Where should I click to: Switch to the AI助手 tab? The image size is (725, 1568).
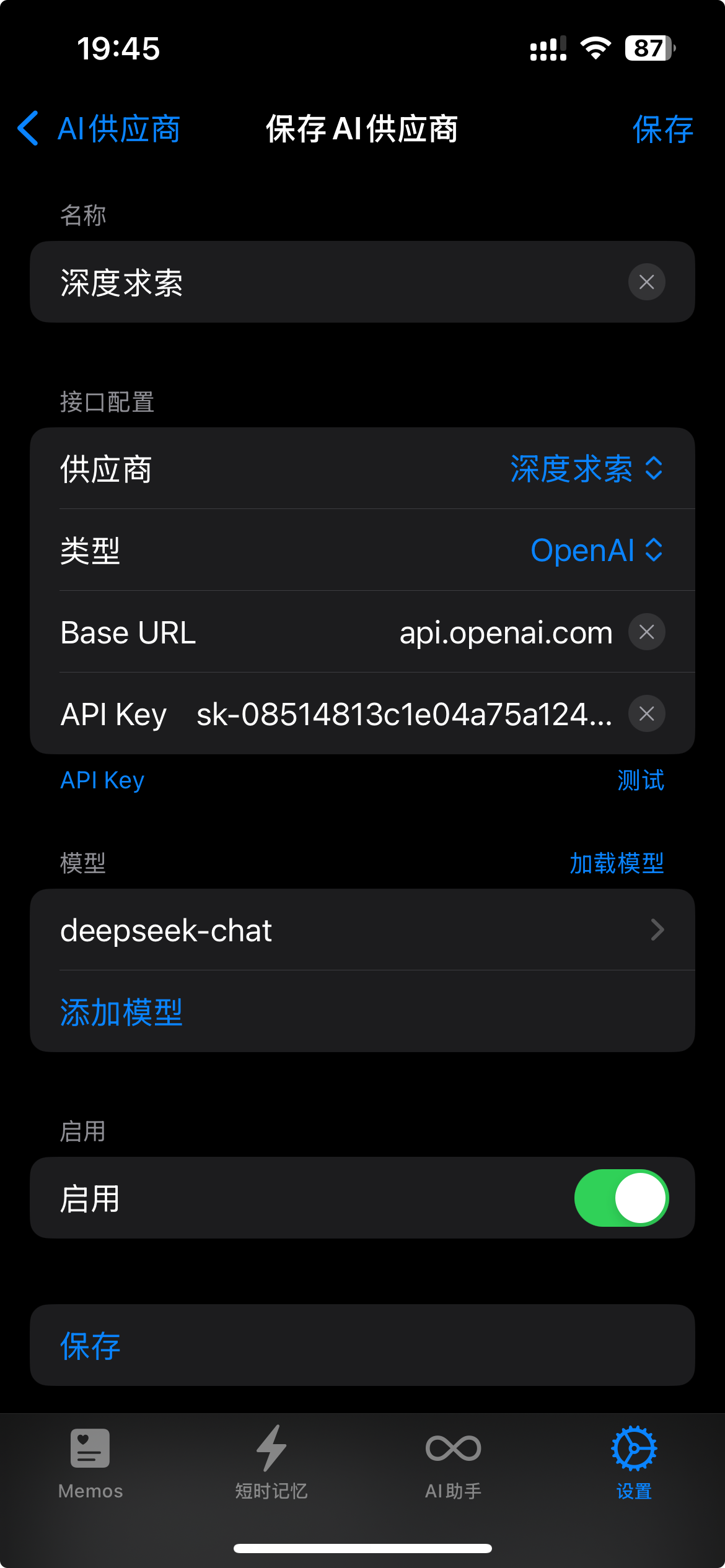453,1463
